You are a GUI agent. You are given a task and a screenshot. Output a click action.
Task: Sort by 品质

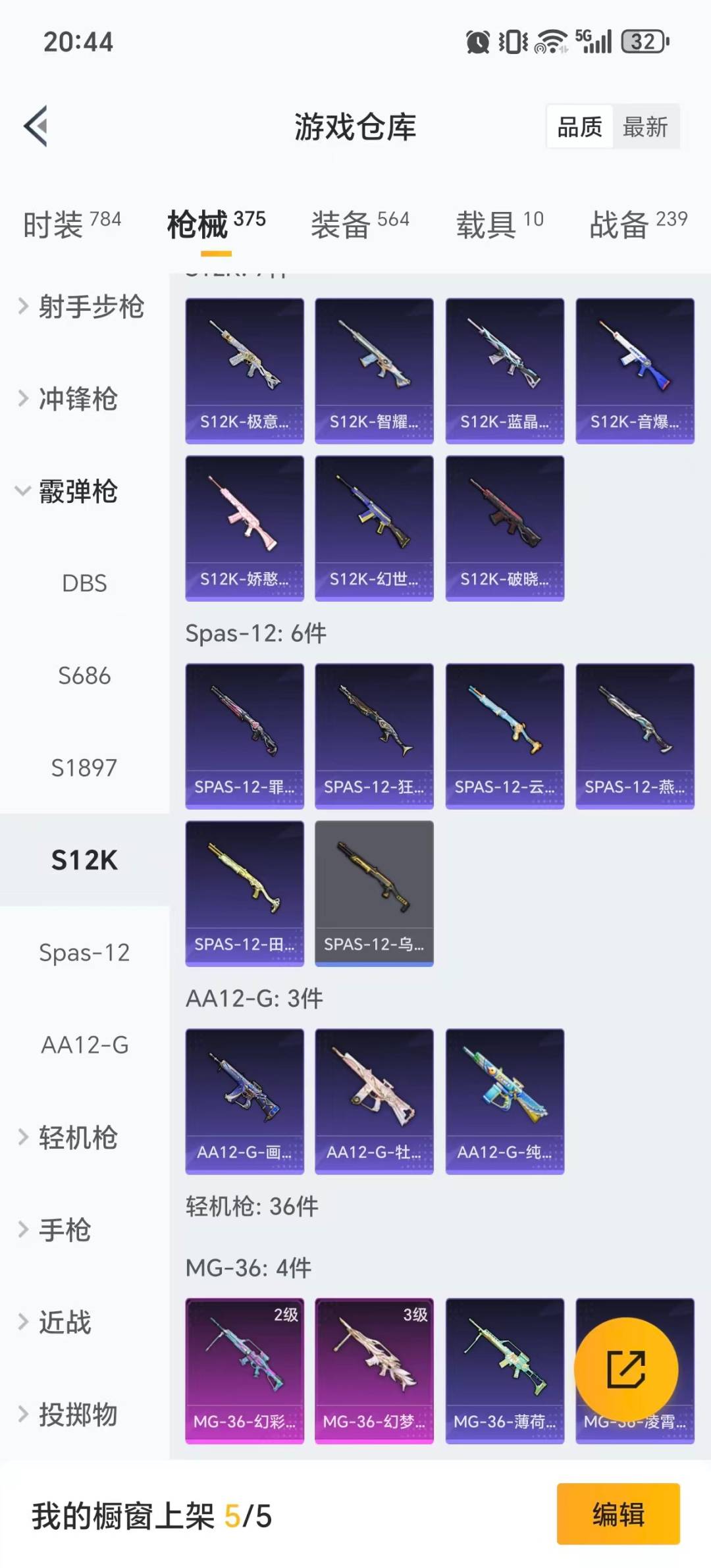tap(579, 126)
